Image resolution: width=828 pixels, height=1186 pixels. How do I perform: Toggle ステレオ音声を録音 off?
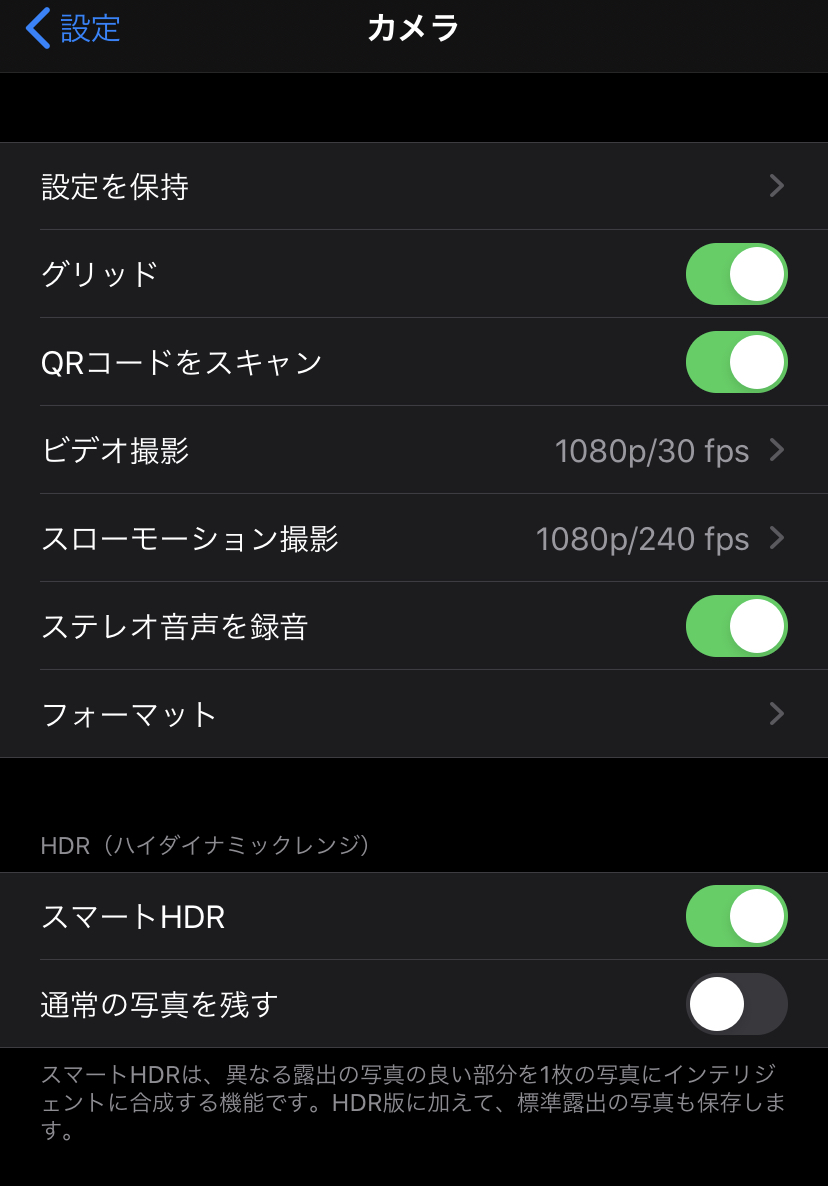(736, 626)
